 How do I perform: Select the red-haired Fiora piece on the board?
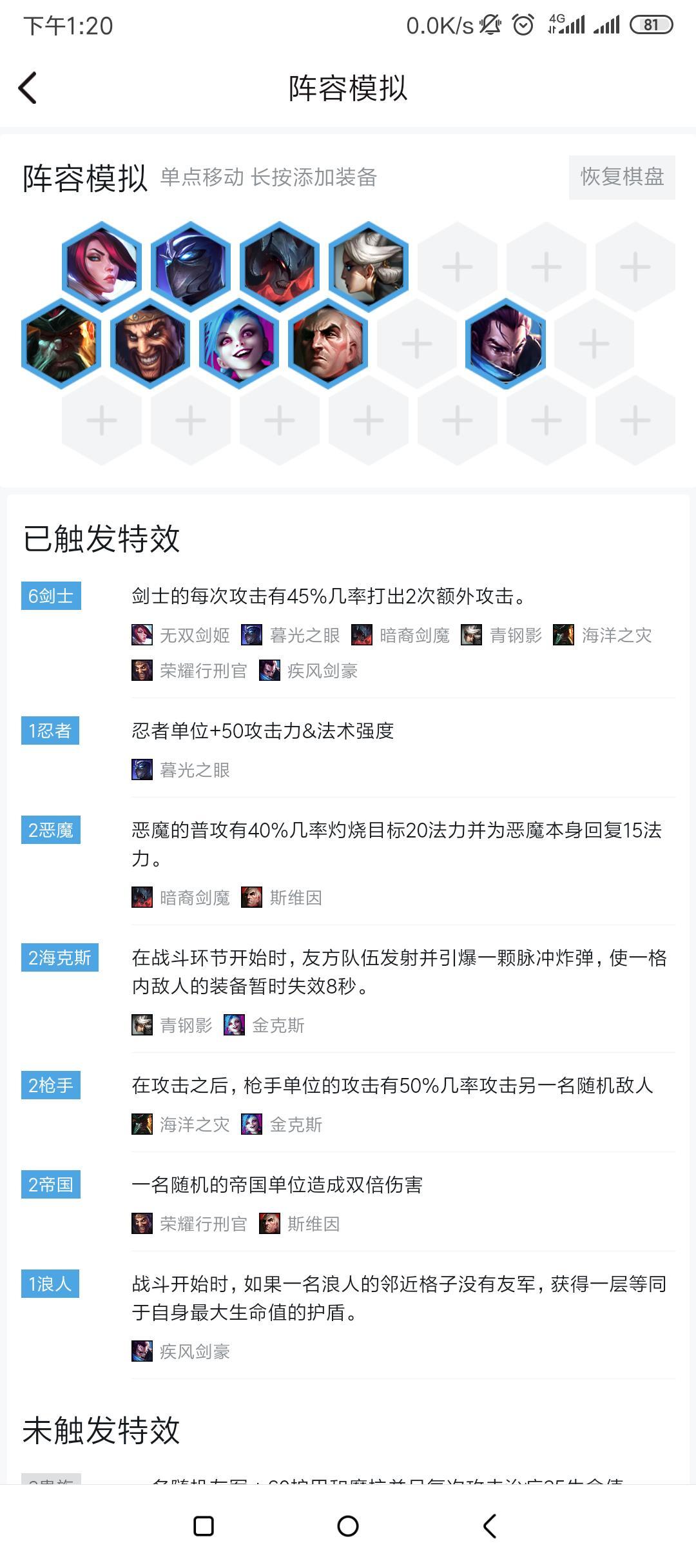pos(102,266)
